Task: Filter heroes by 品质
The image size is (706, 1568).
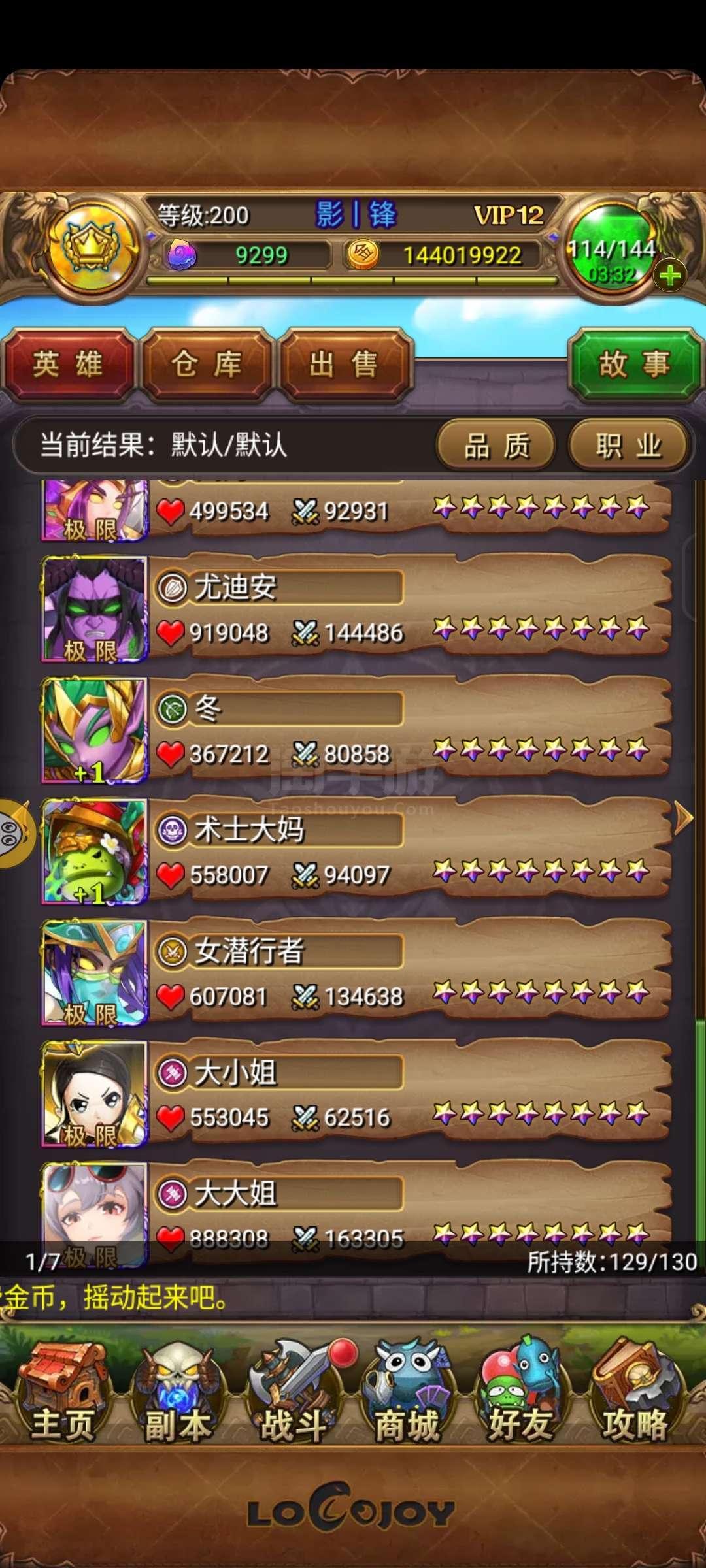Action: point(496,446)
